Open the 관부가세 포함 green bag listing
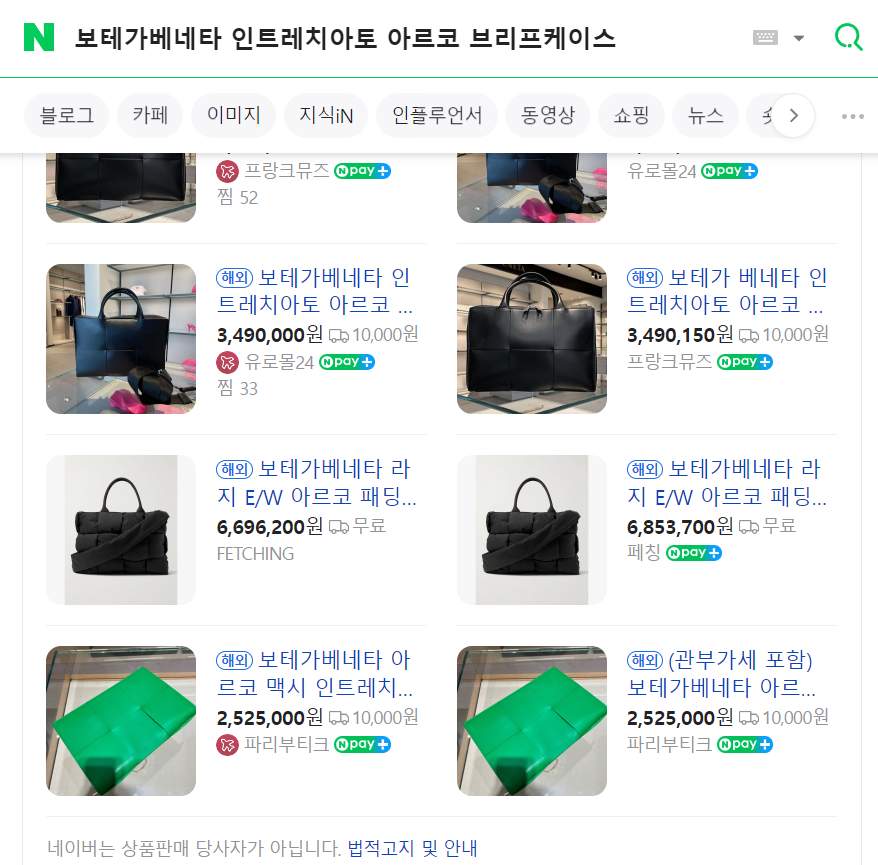The width and height of the screenshot is (878, 865). [720, 674]
